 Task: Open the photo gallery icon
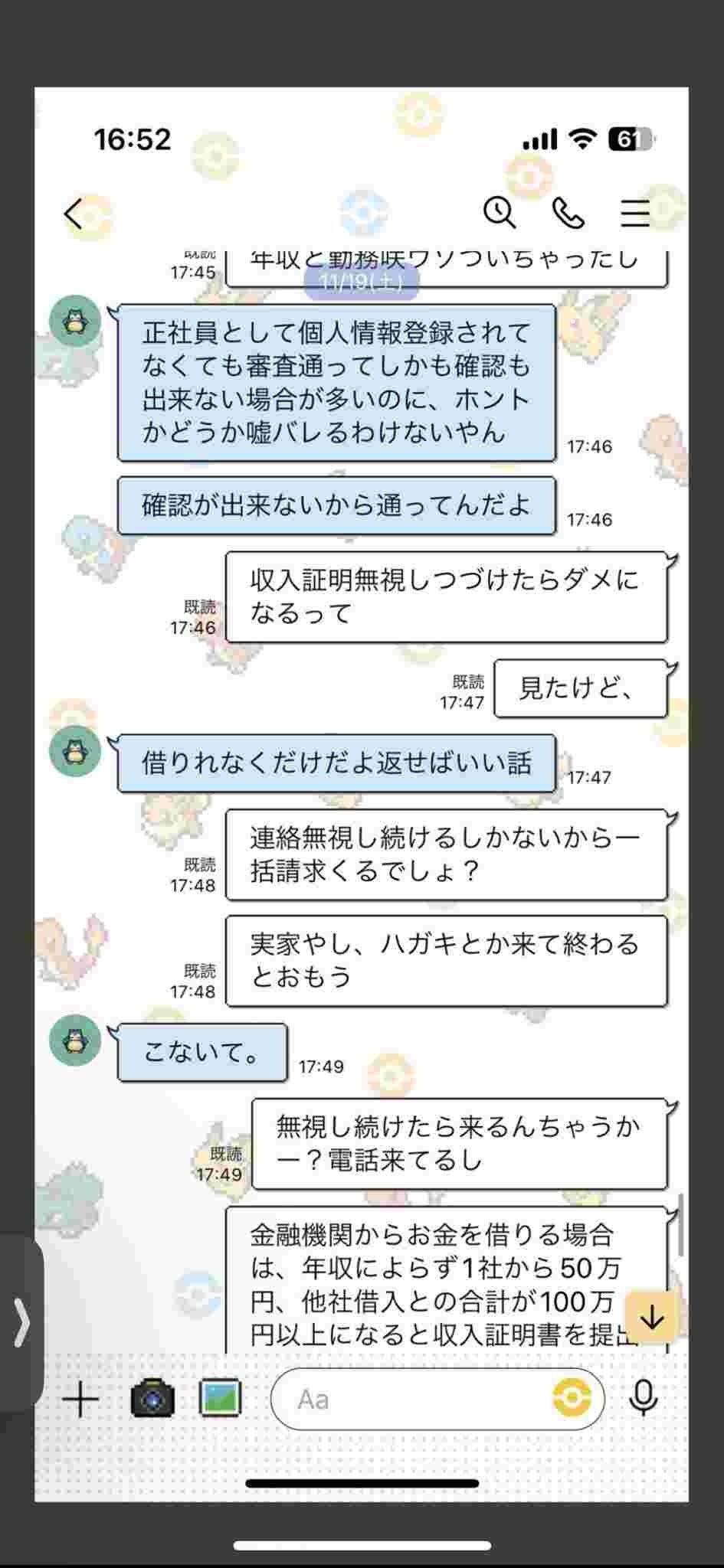coord(221,1398)
